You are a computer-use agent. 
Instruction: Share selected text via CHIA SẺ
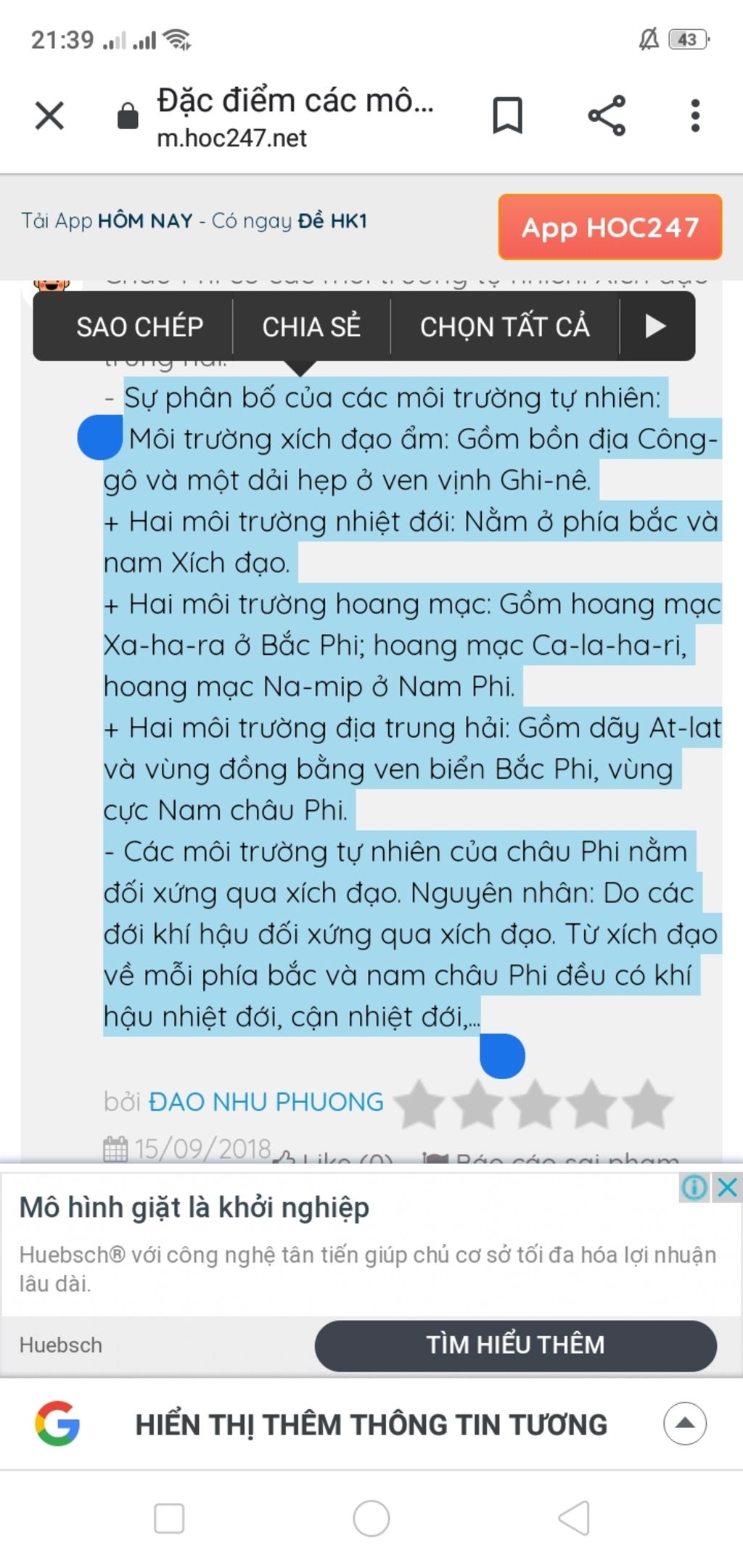pyautogui.click(x=311, y=327)
